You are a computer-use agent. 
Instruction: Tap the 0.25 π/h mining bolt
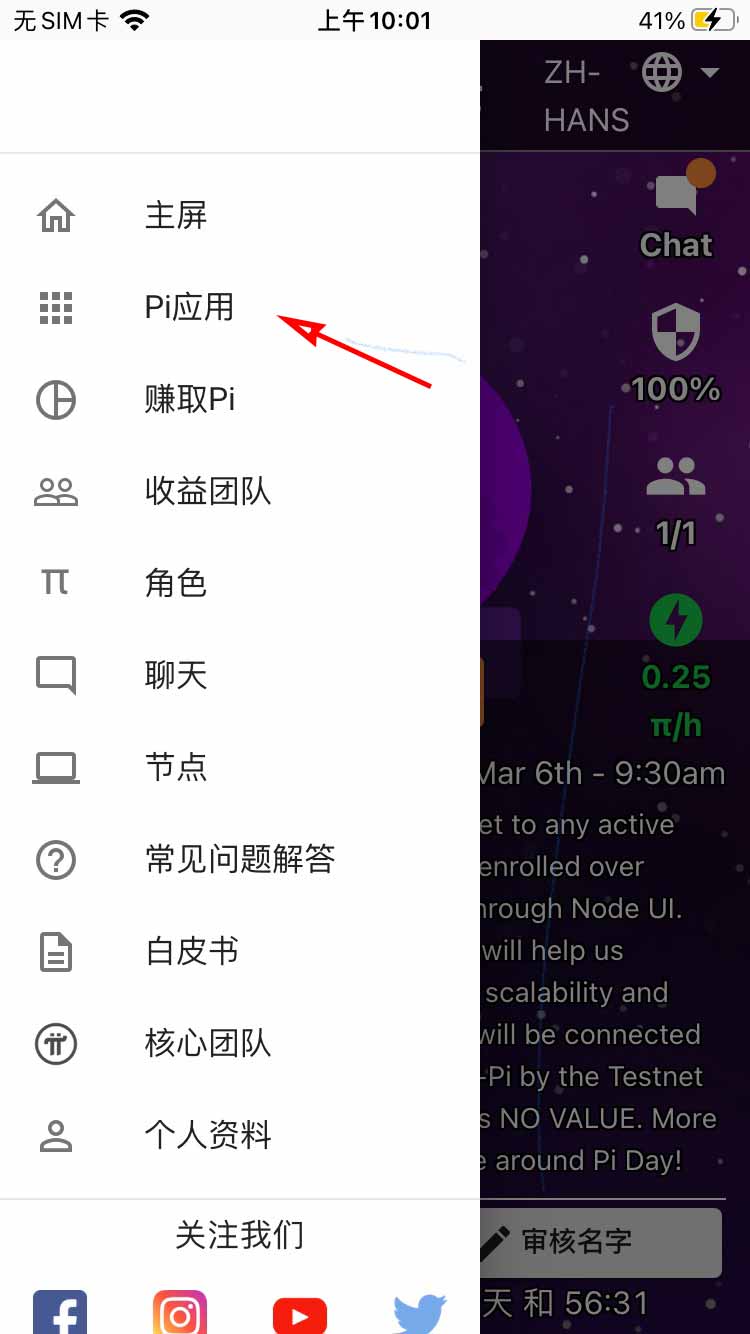pyautogui.click(x=676, y=620)
